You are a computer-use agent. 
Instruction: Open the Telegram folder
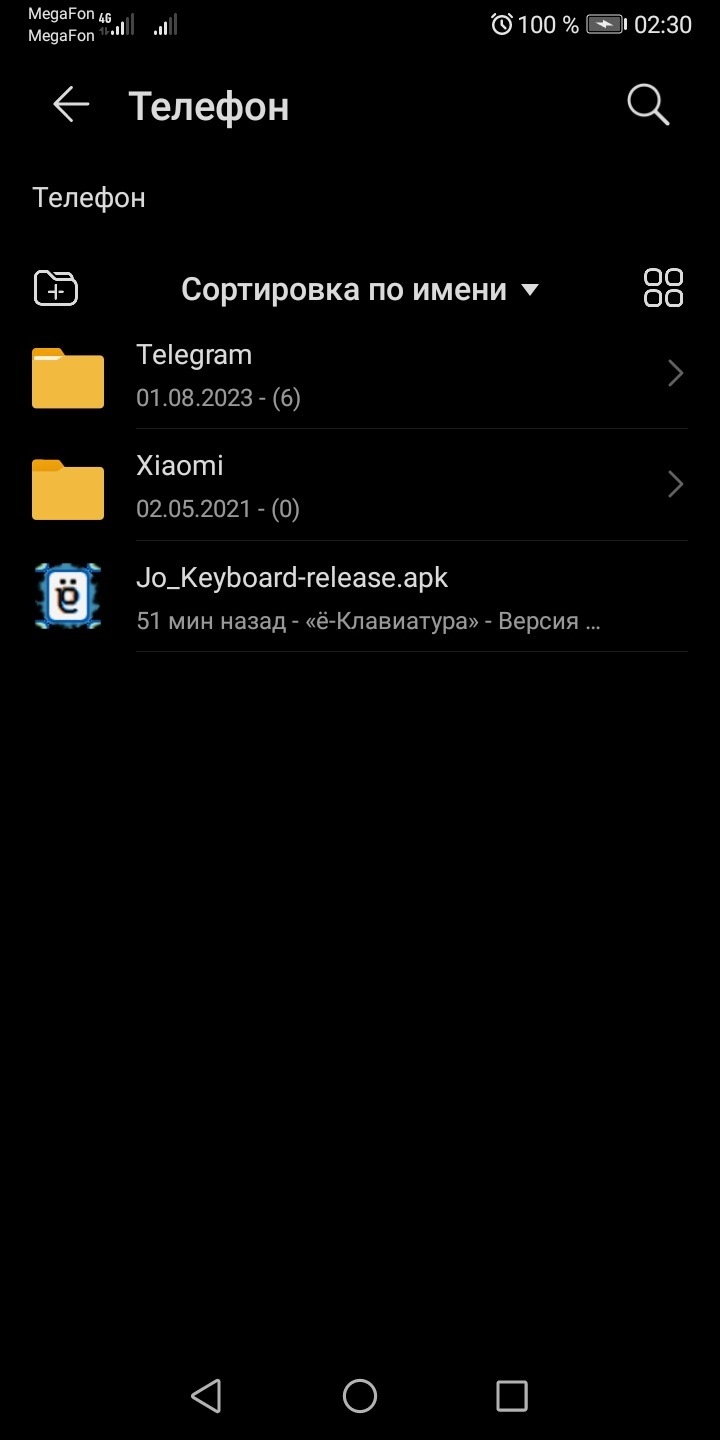tap(360, 374)
